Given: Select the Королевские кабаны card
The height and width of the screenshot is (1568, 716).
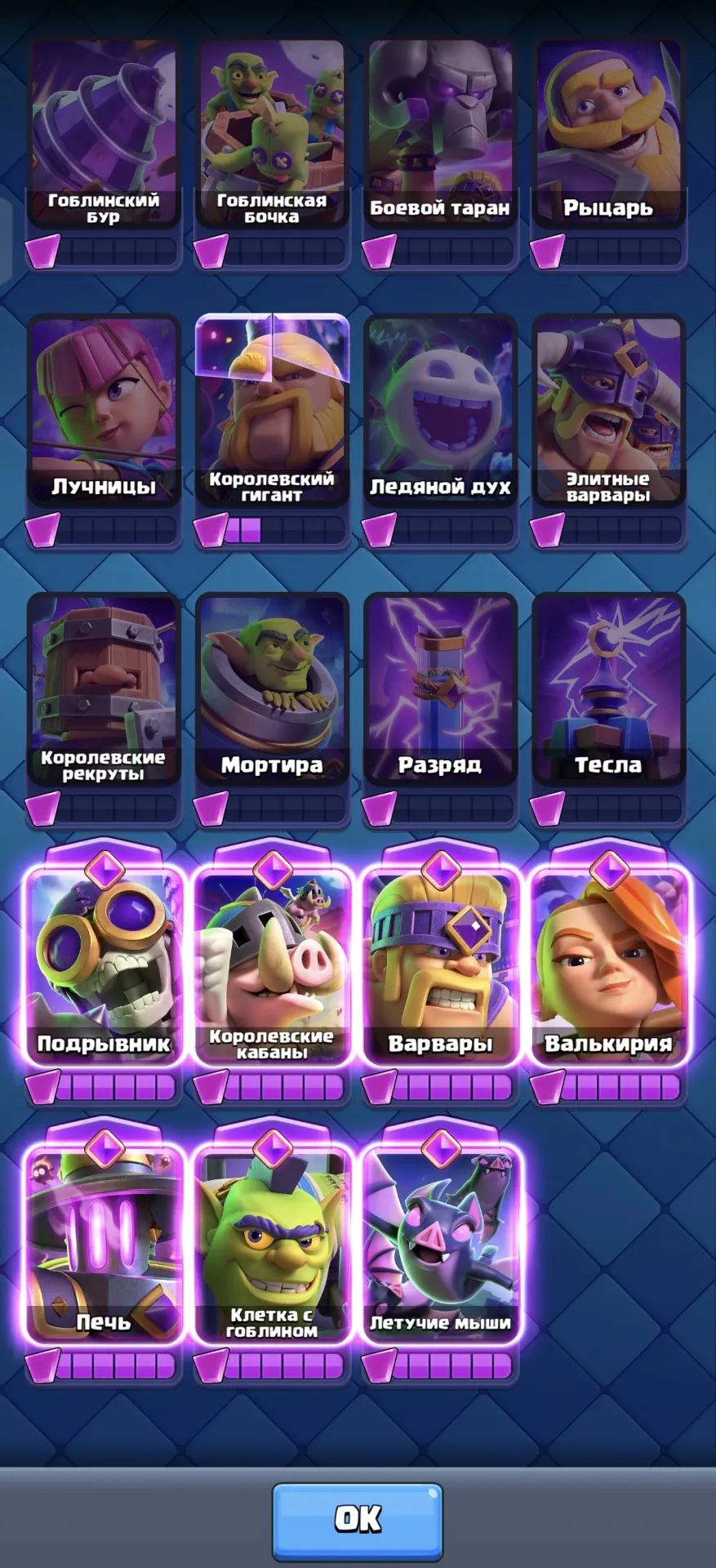Looking at the screenshot, I should coord(272,964).
